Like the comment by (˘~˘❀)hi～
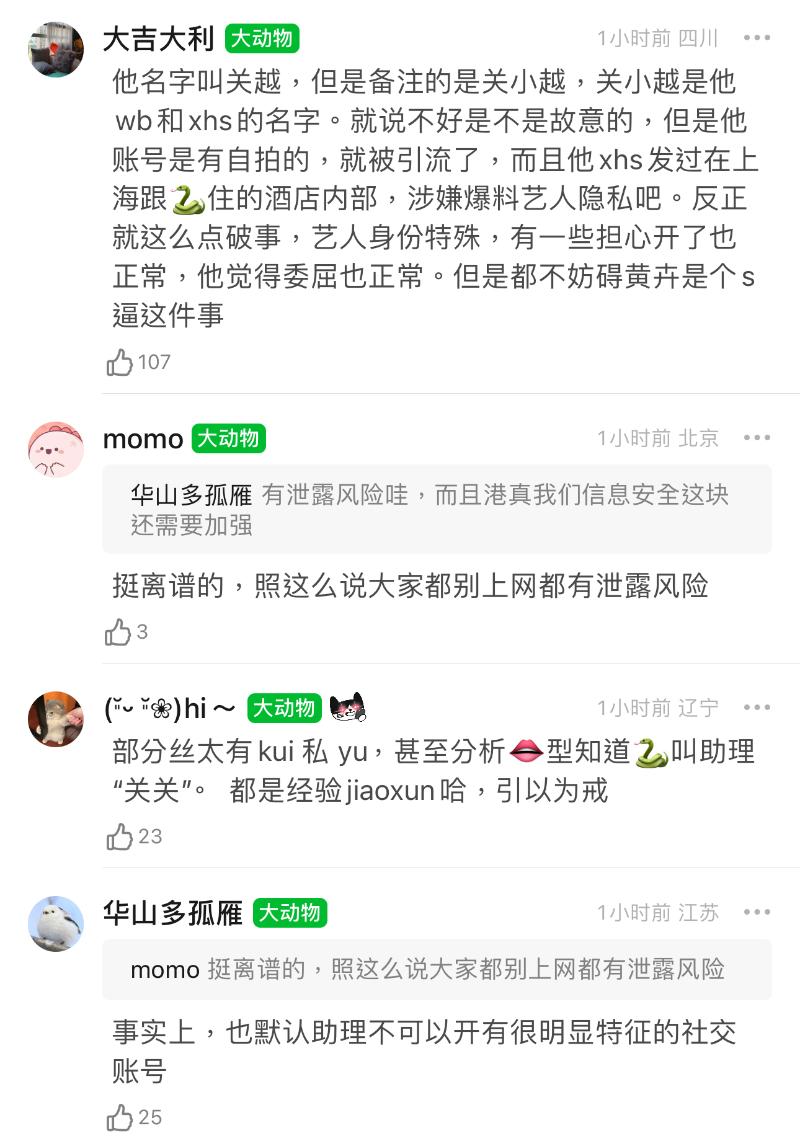The image size is (800, 1141). [121, 836]
